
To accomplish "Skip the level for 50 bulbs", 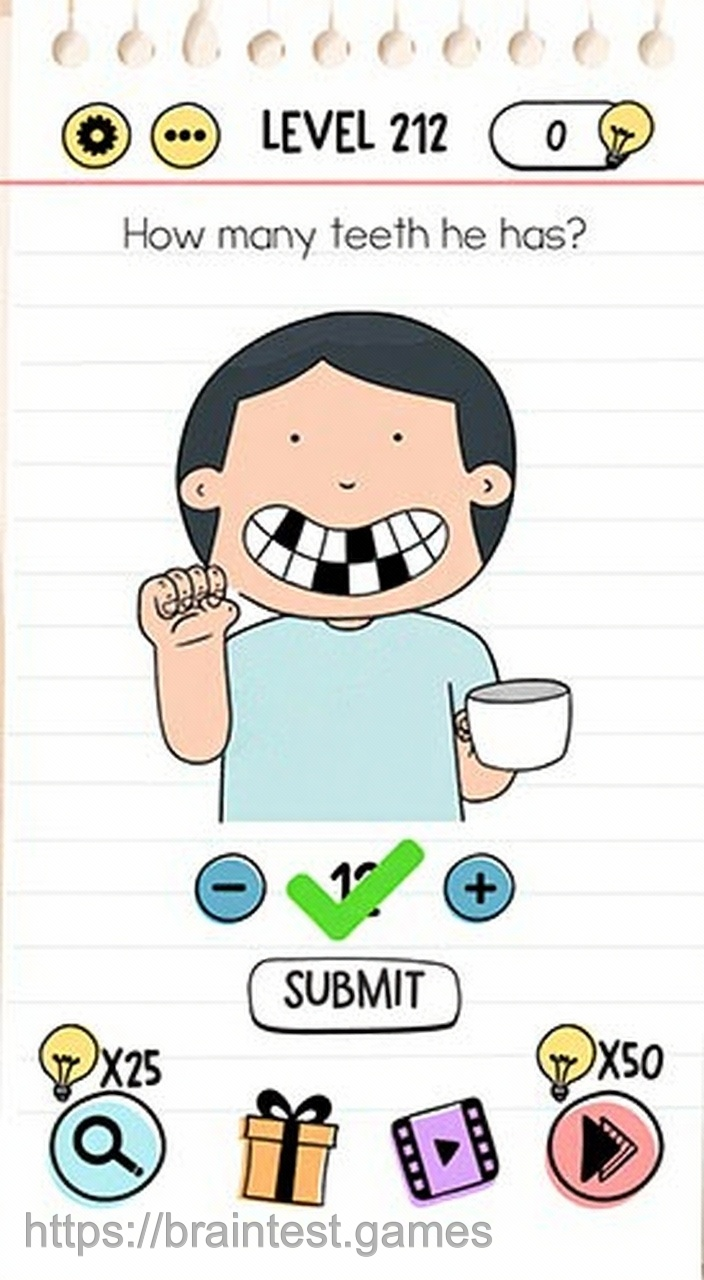I will [604, 1146].
